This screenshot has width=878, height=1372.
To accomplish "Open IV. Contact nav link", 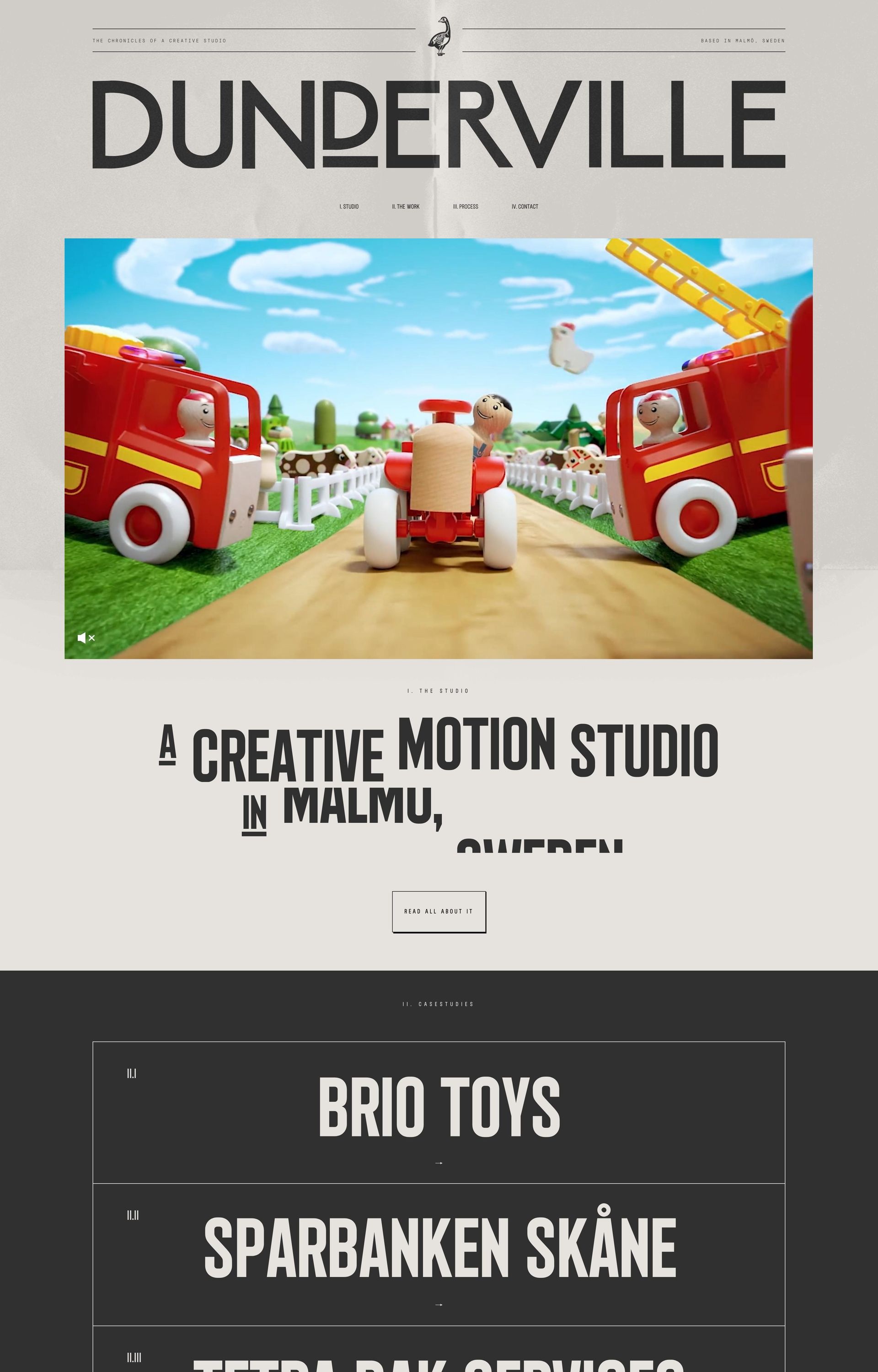I will click(525, 206).
